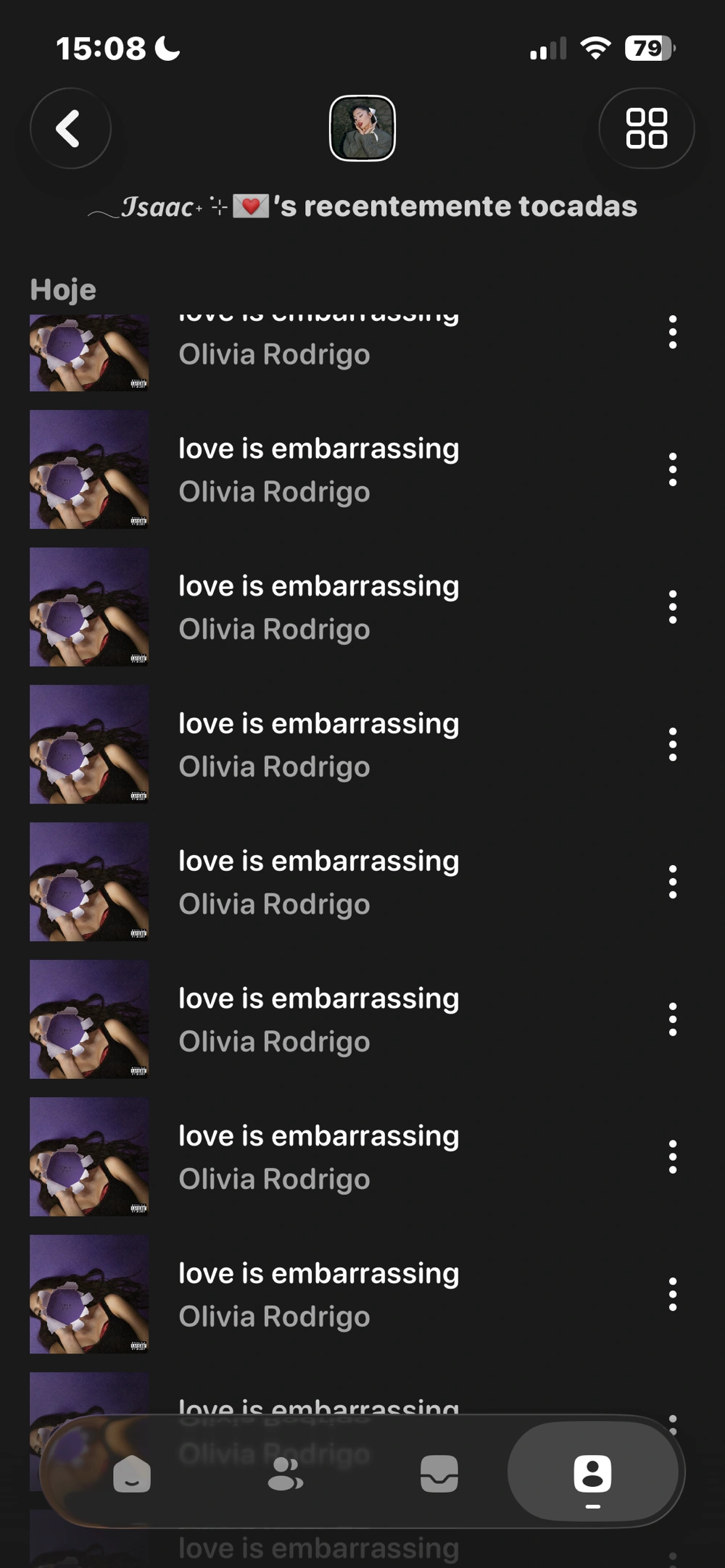Select the highlighted profile tab

(592, 1474)
